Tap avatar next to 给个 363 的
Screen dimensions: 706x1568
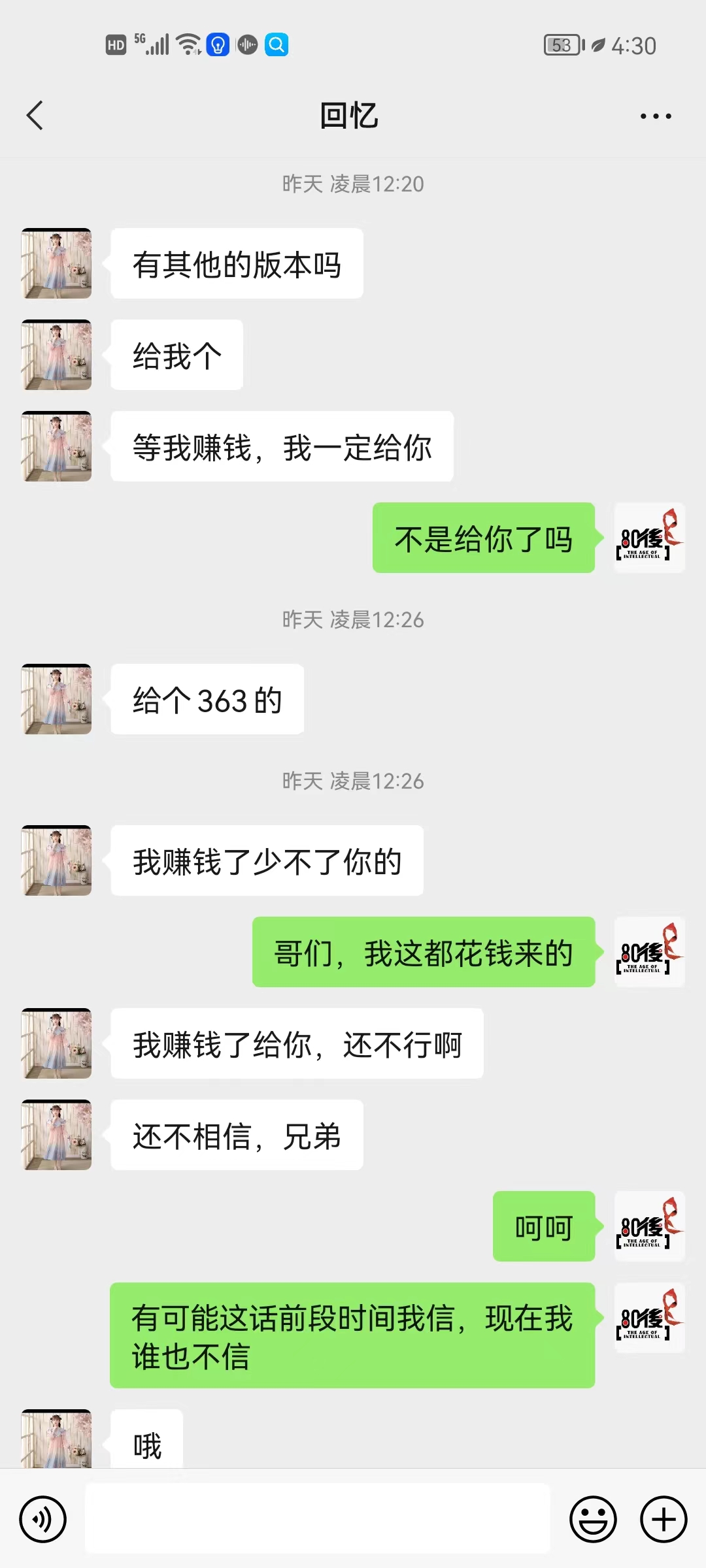[56, 699]
